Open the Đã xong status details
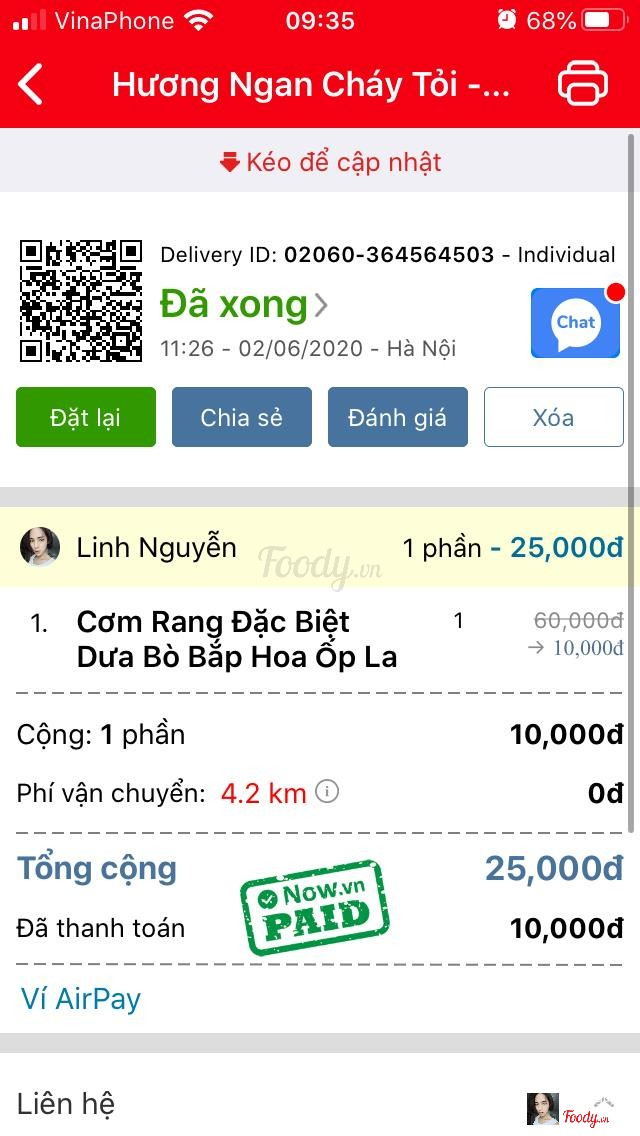 point(244,304)
